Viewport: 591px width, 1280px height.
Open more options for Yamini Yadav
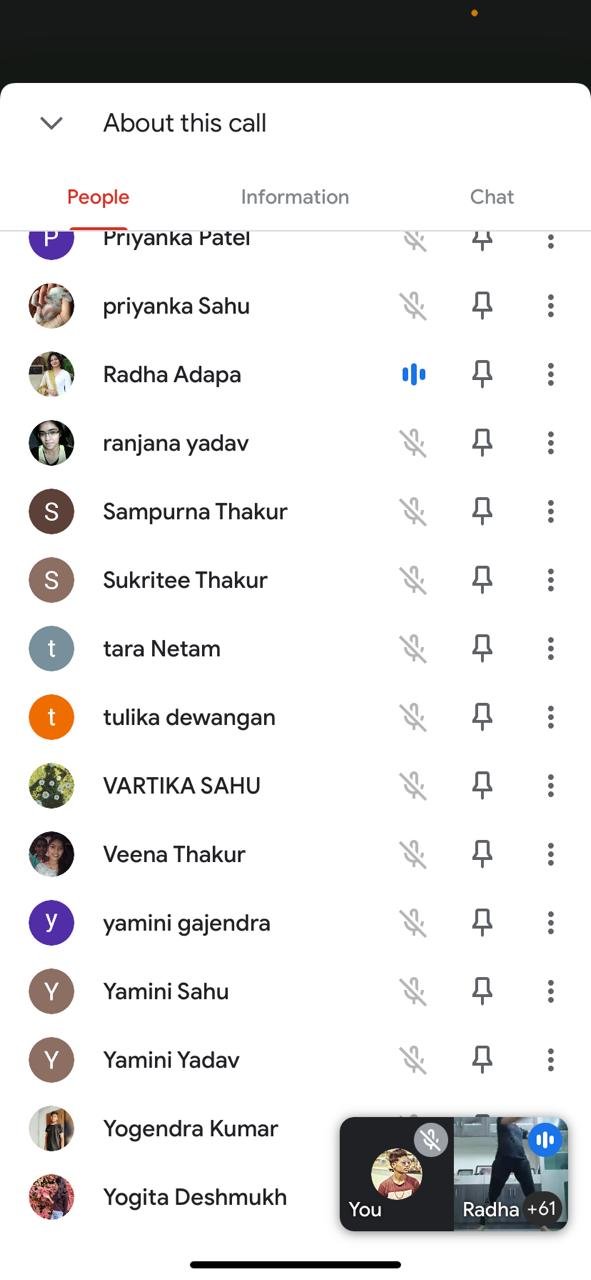tap(550, 1059)
